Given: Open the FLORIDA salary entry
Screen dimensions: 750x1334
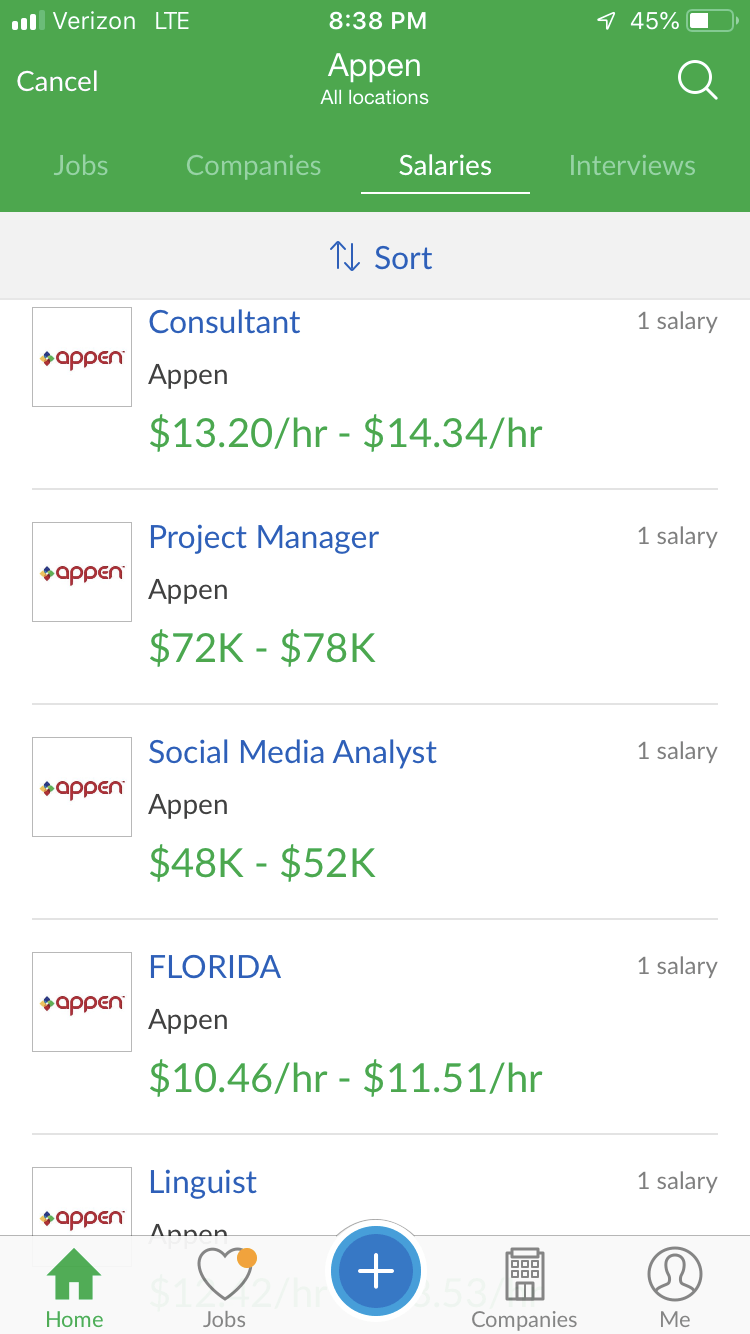Looking at the screenshot, I should tap(375, 1027).
